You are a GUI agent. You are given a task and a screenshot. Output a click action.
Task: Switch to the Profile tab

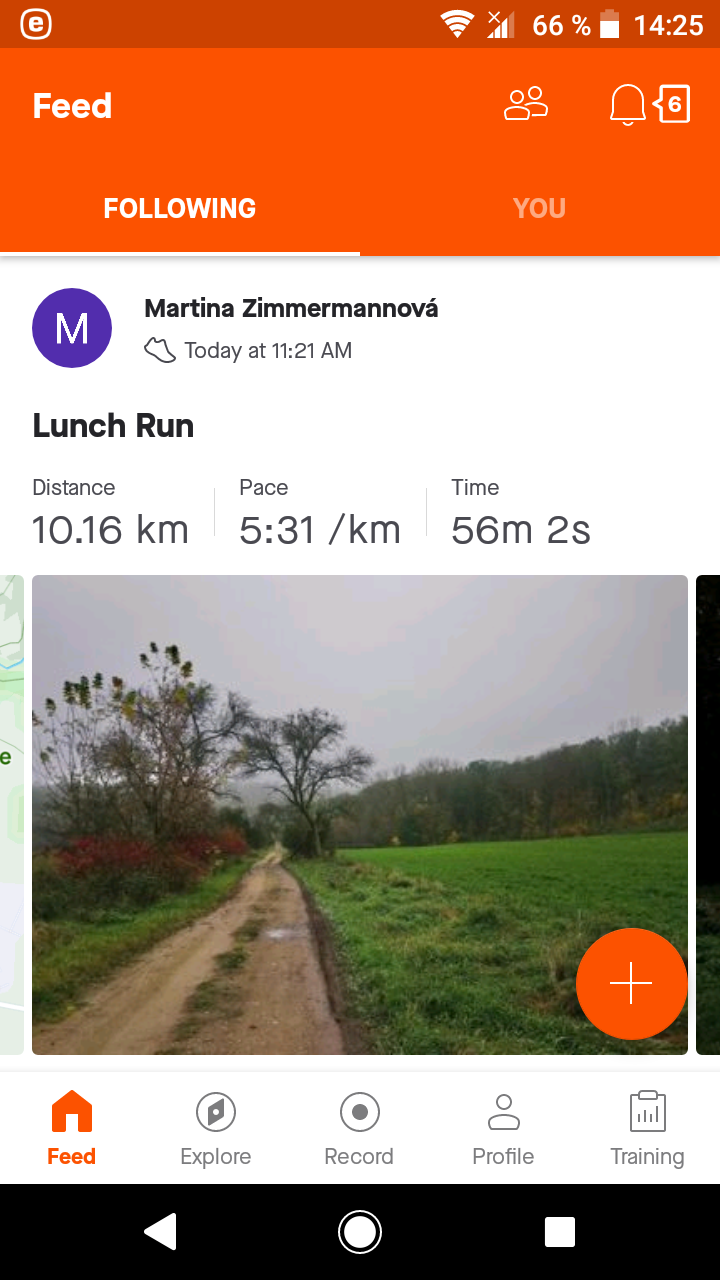(503, 1129)
